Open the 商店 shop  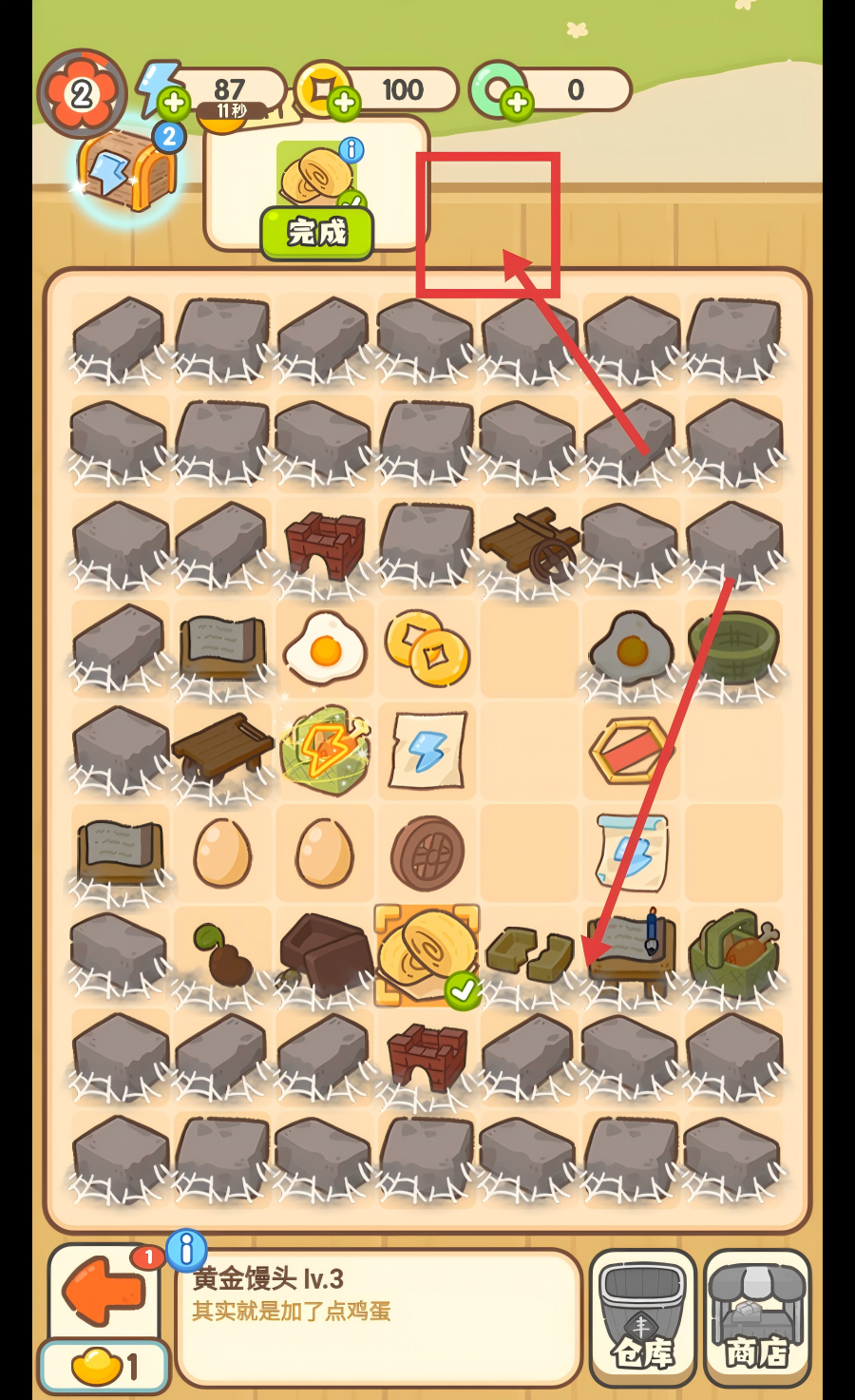tap(757, 1317)
